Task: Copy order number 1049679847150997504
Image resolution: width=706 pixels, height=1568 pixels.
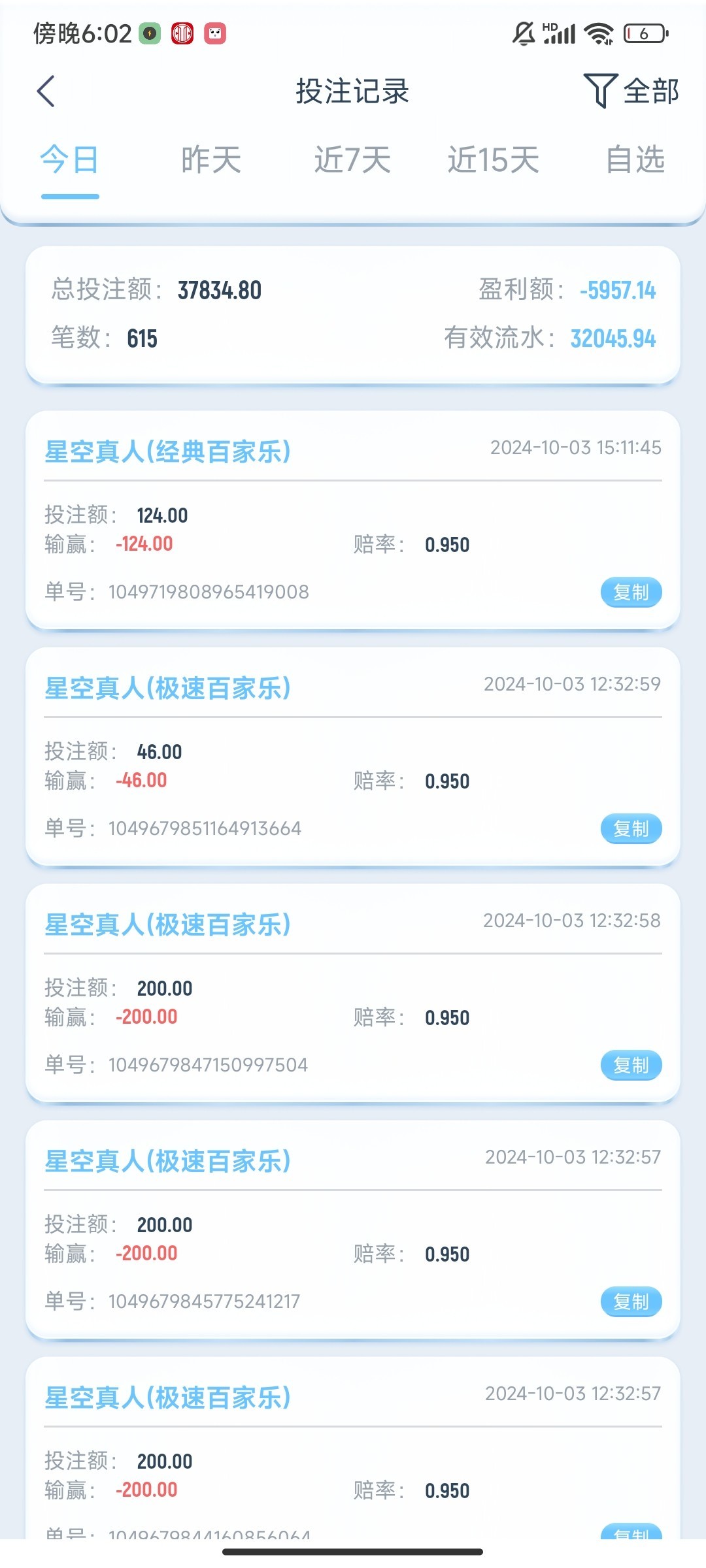Action: (x=631, y=1066)
